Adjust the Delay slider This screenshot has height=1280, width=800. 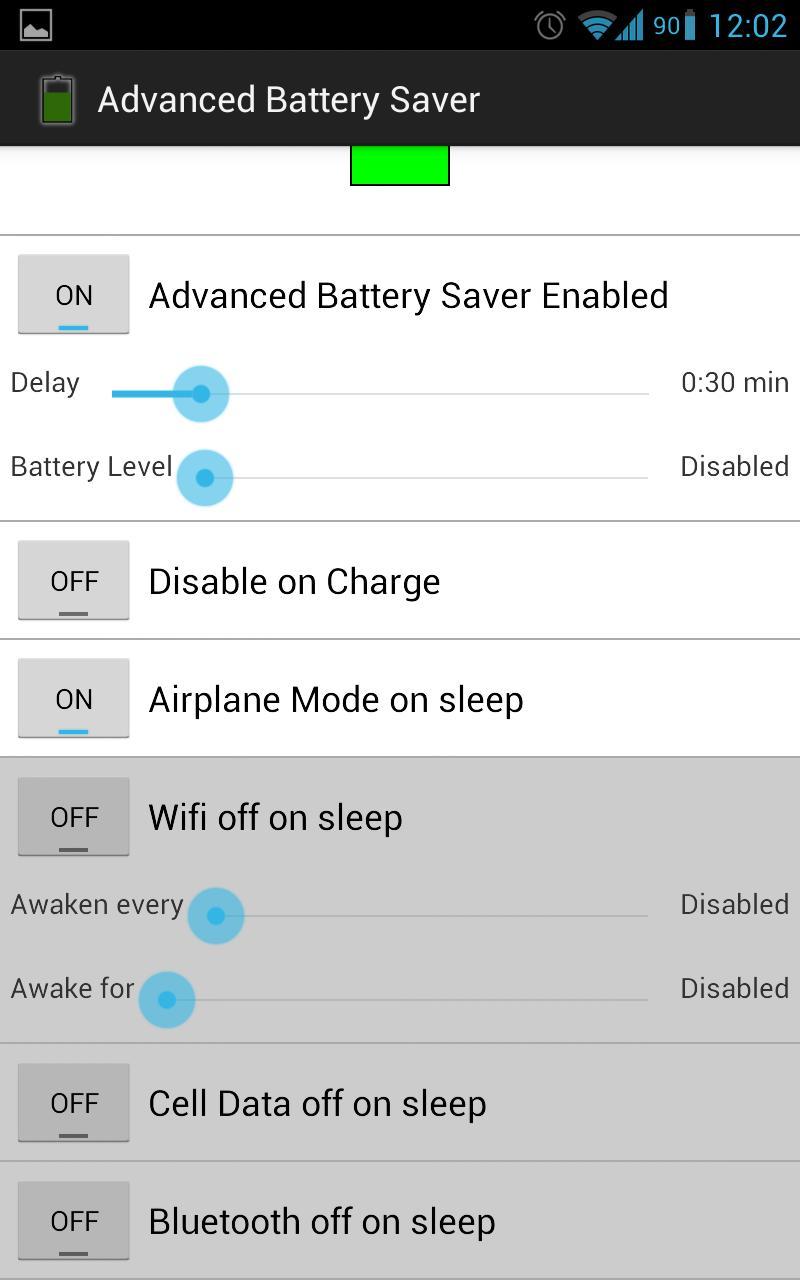point(201,393)
